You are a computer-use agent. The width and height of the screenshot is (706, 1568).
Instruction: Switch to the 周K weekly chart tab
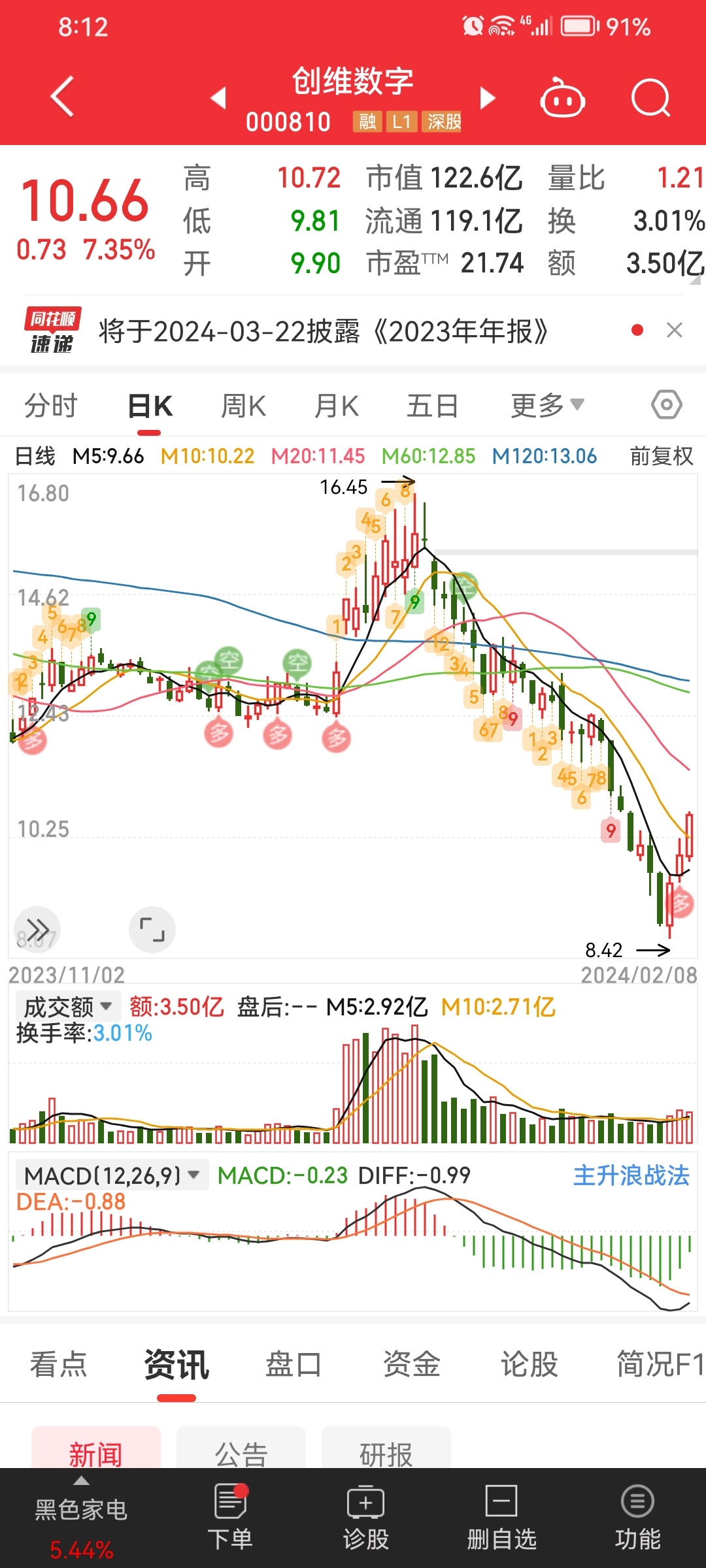point(242,404)
